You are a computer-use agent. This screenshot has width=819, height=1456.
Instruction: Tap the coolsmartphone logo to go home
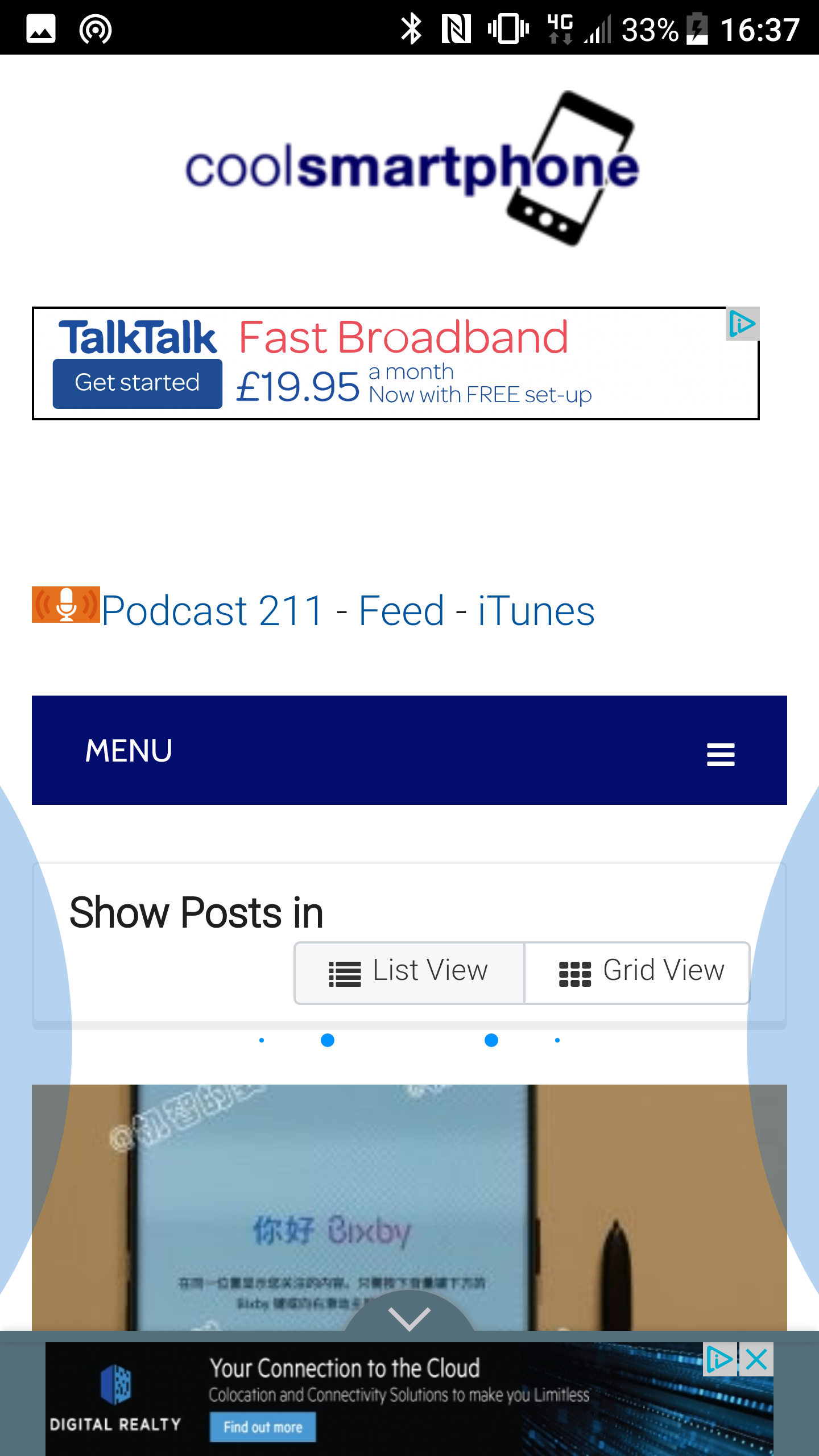tap(413, 168)
